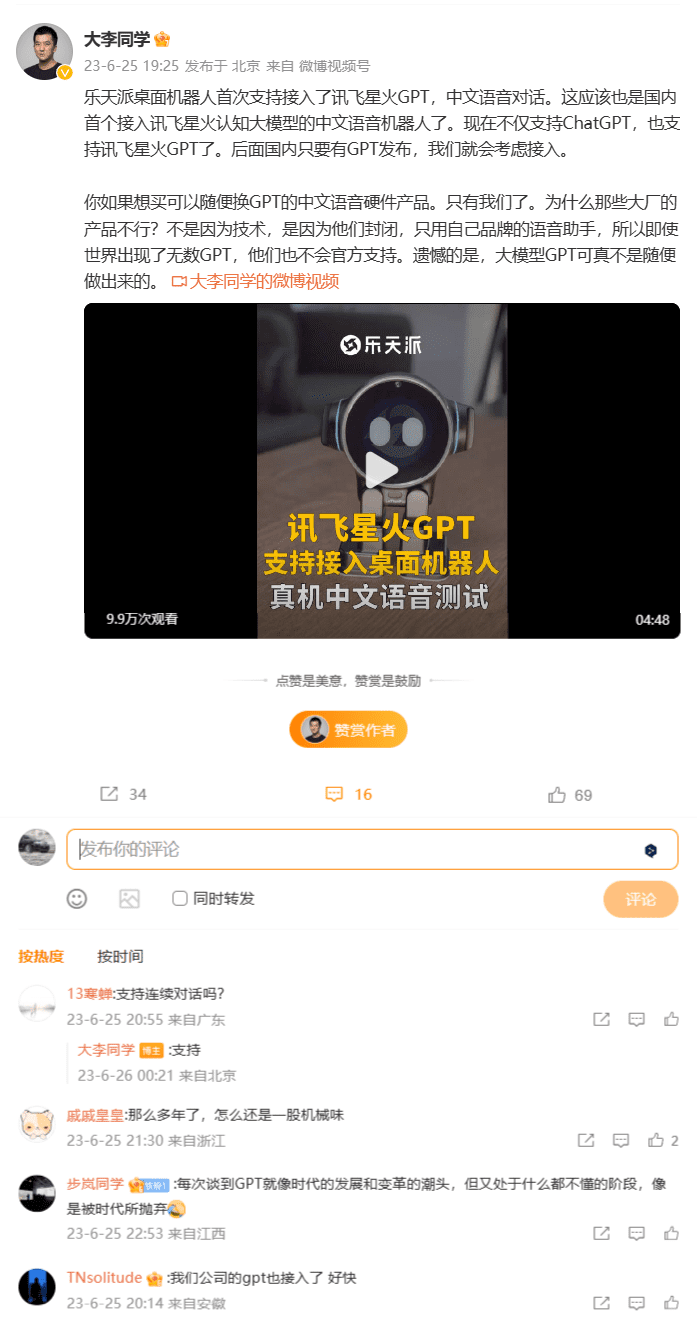Viewport: 697px width, 1330px height.
Task: Open the post's comment icon
Action: click(x=335, y=794)
